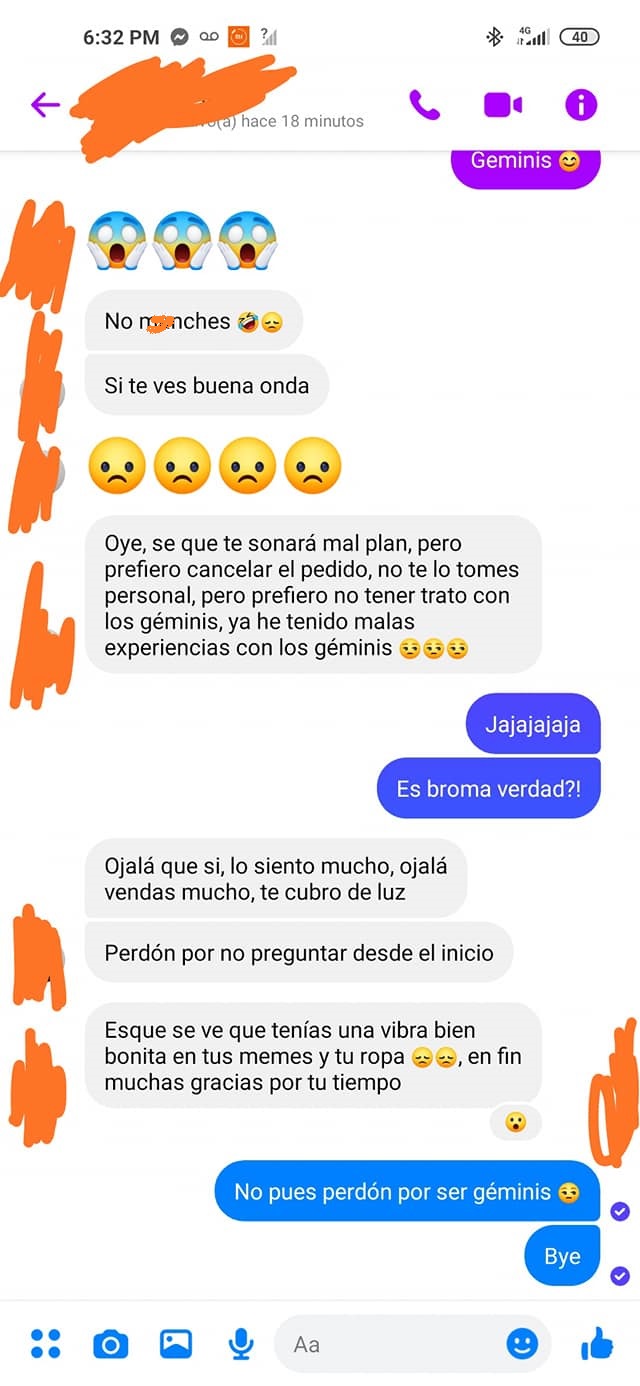The height and width of the screenshot is (1386, 640).
Task: Open the camera to take a photo
Action: click(x=110, y=1344)
